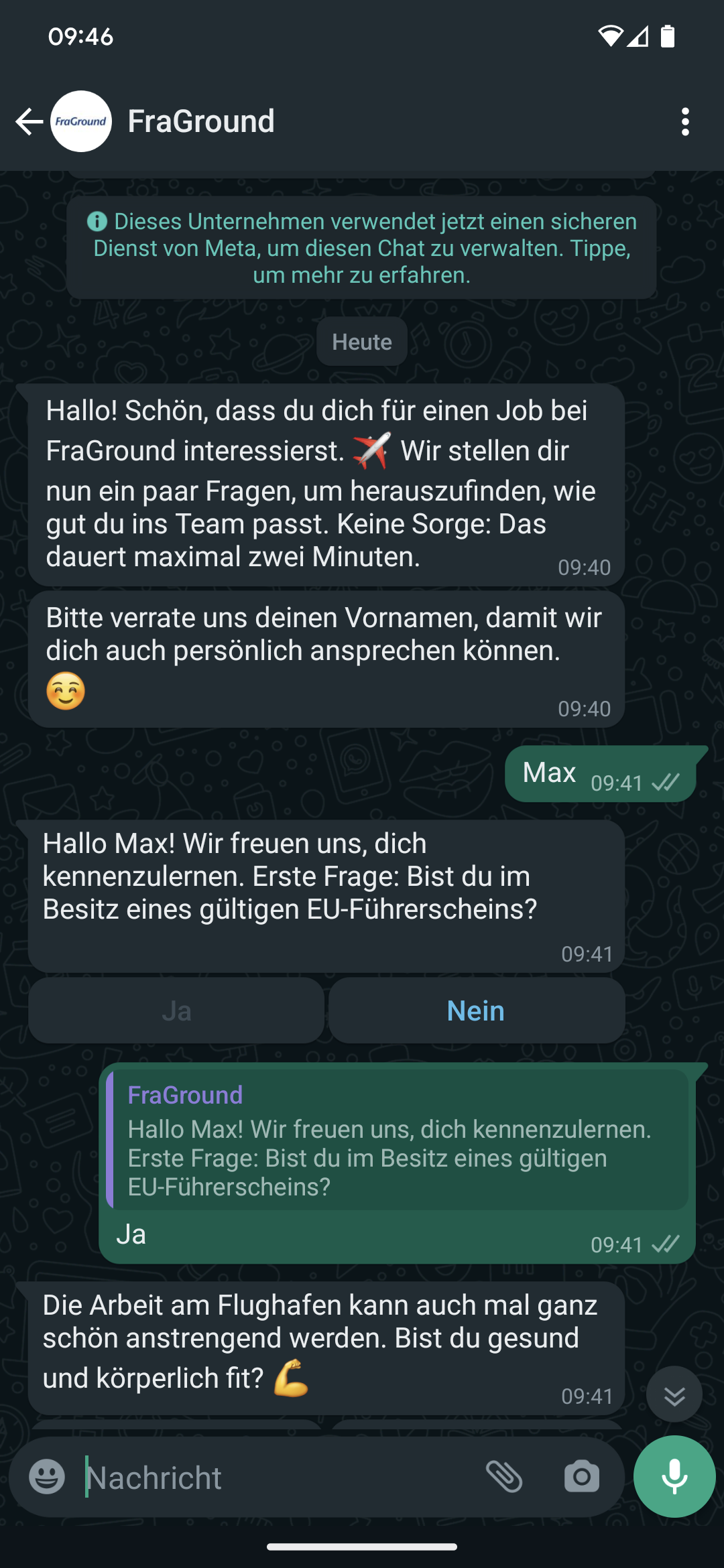Open the emoji picker
Image resolution: width=724 pixels, height=1568 pixels.
(47, 1477)
